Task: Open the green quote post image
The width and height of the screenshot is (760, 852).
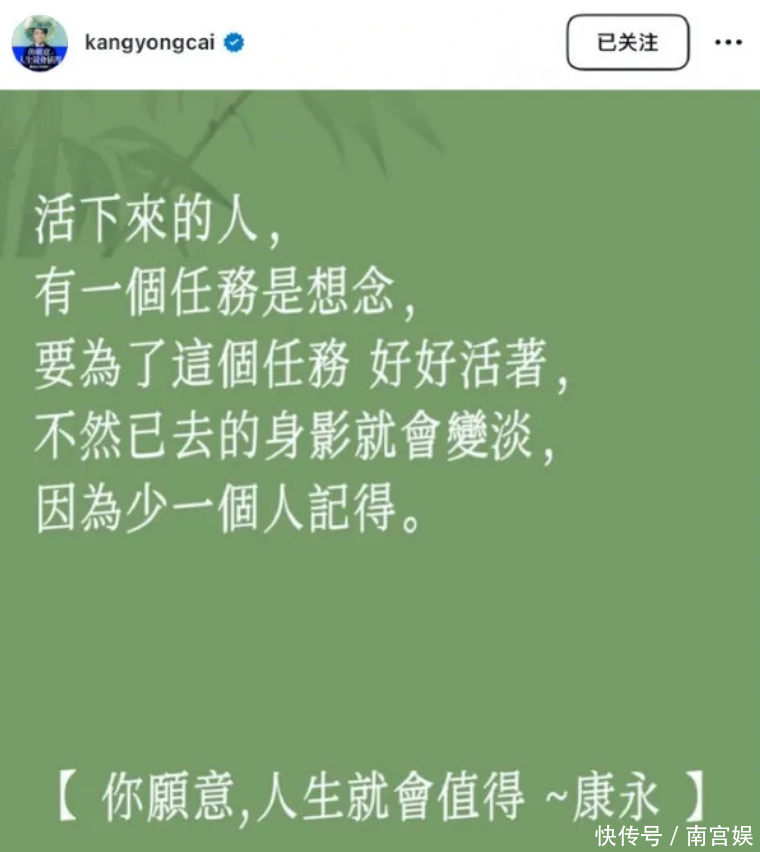Action: 380,470
